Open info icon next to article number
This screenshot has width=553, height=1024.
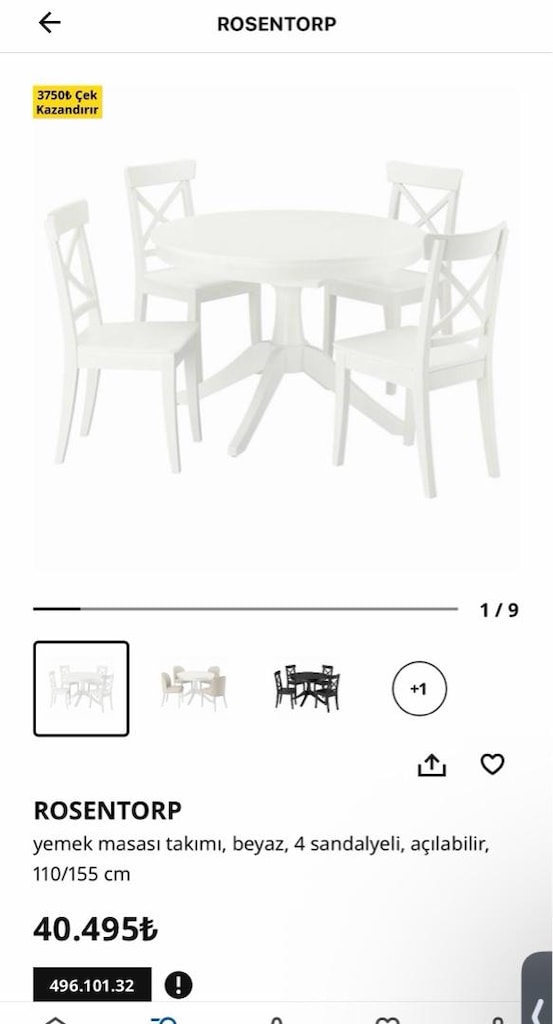178,985
